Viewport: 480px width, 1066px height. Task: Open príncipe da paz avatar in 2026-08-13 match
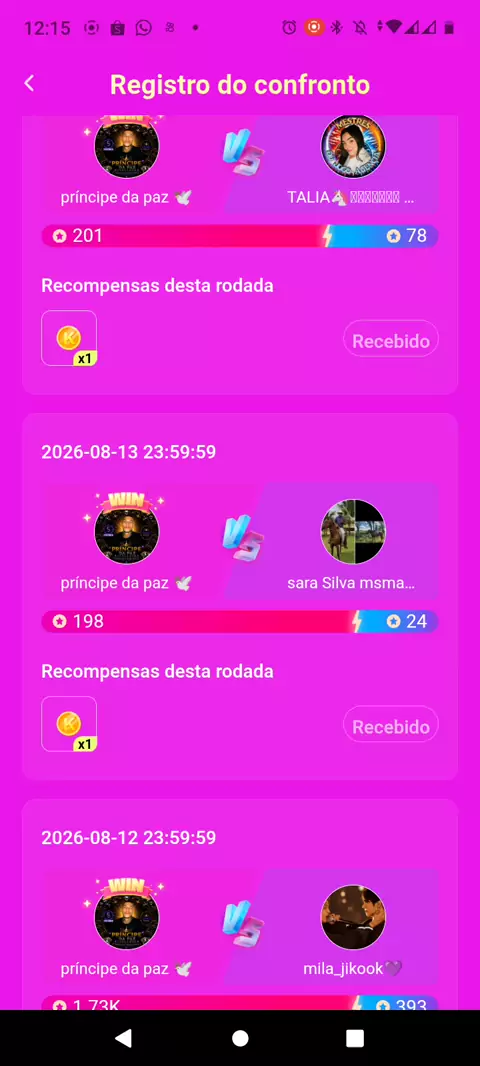coord(126,532)
